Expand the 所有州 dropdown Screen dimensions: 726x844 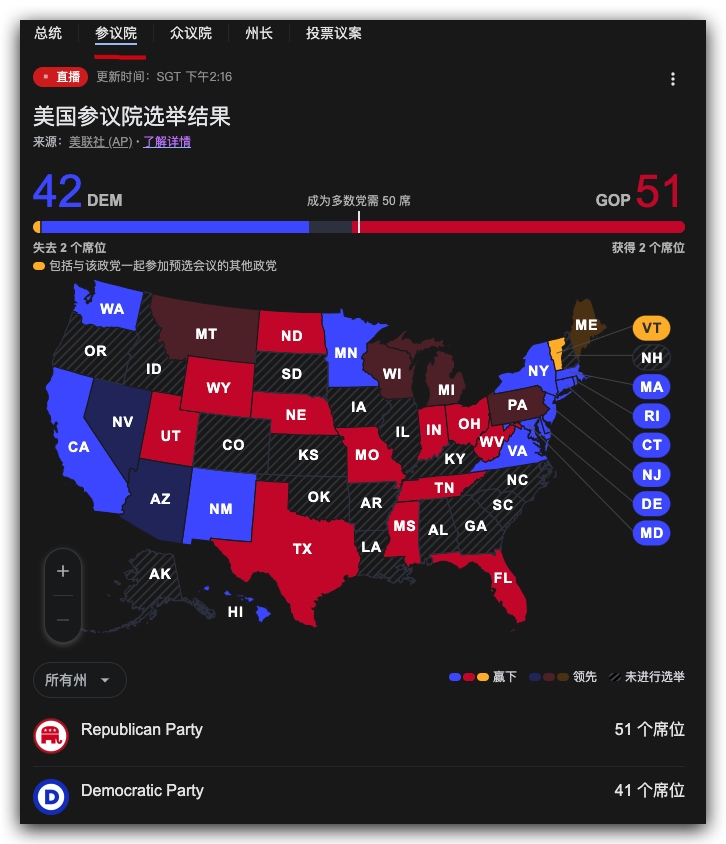coord(80,680)
